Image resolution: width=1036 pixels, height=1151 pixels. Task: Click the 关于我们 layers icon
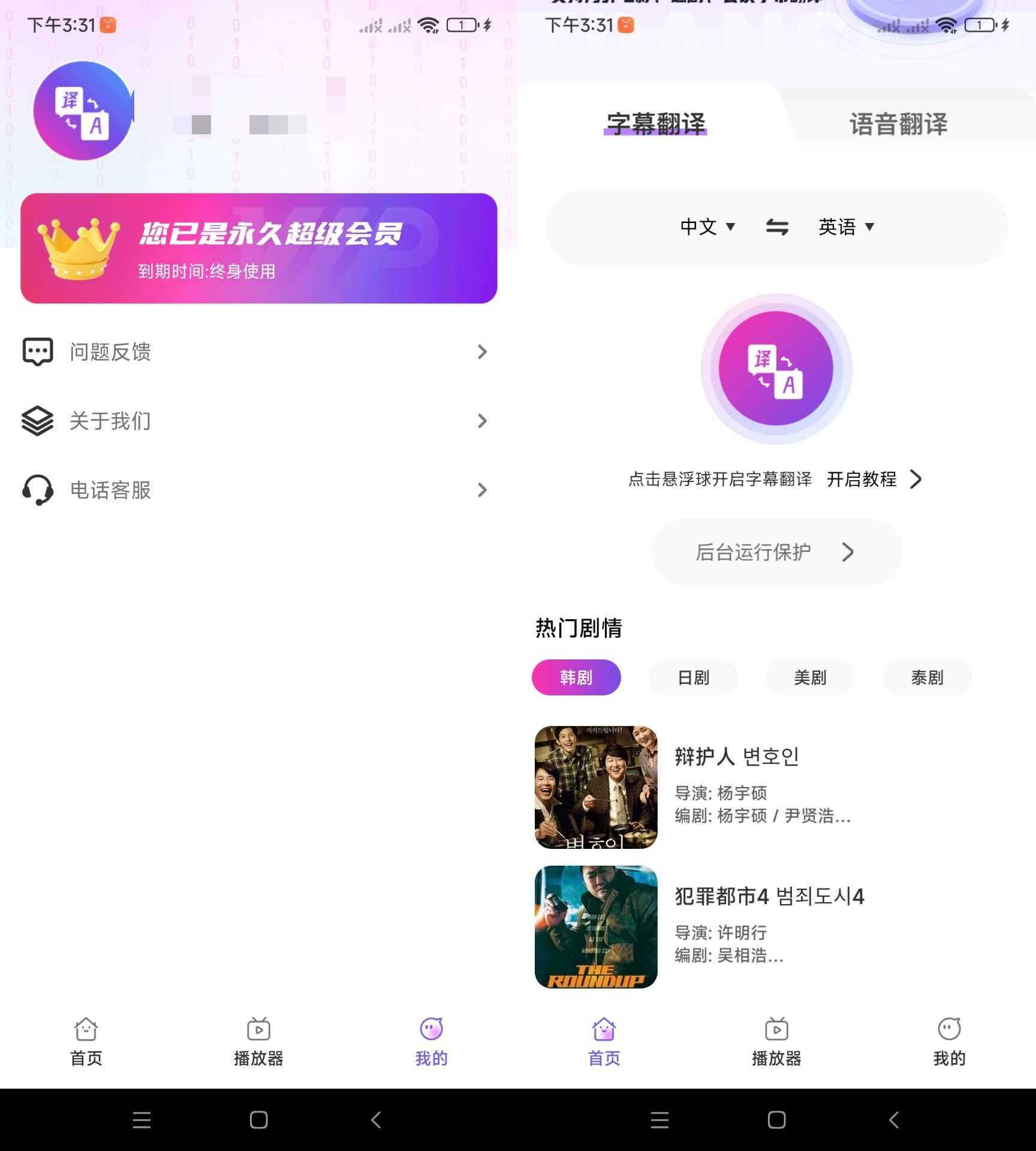[37, 421]
